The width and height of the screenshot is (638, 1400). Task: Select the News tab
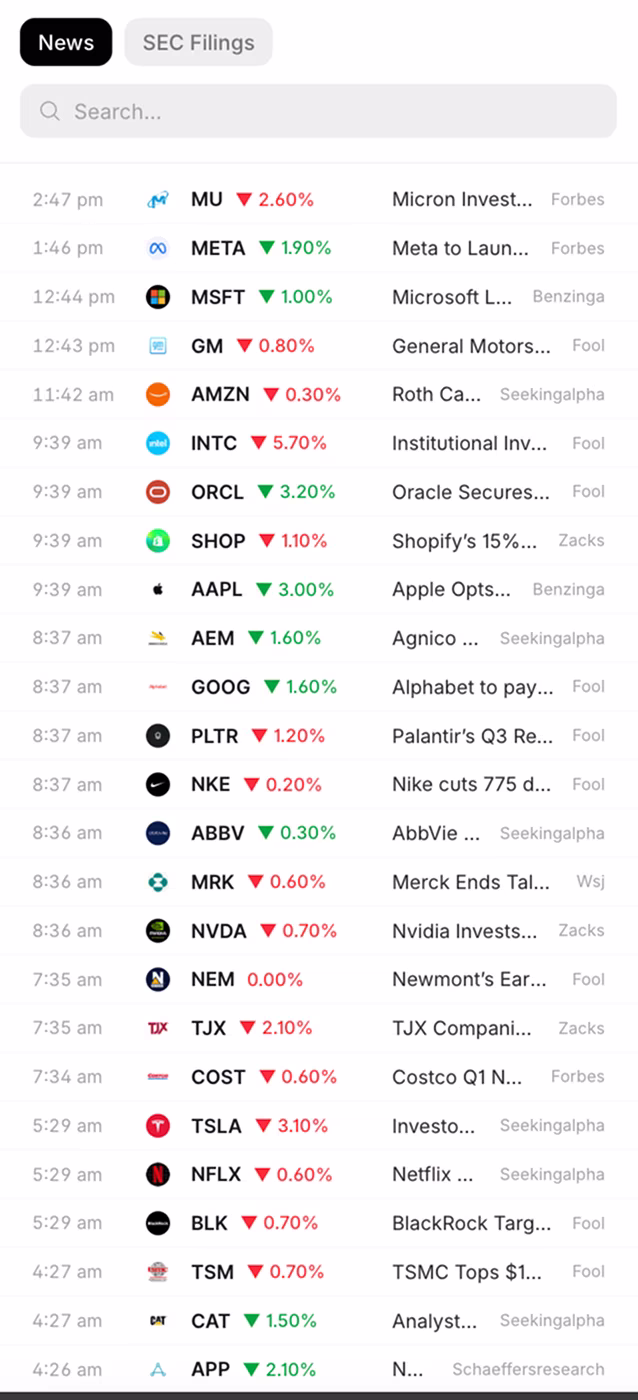pyautogui.click(x=66, y=43)
